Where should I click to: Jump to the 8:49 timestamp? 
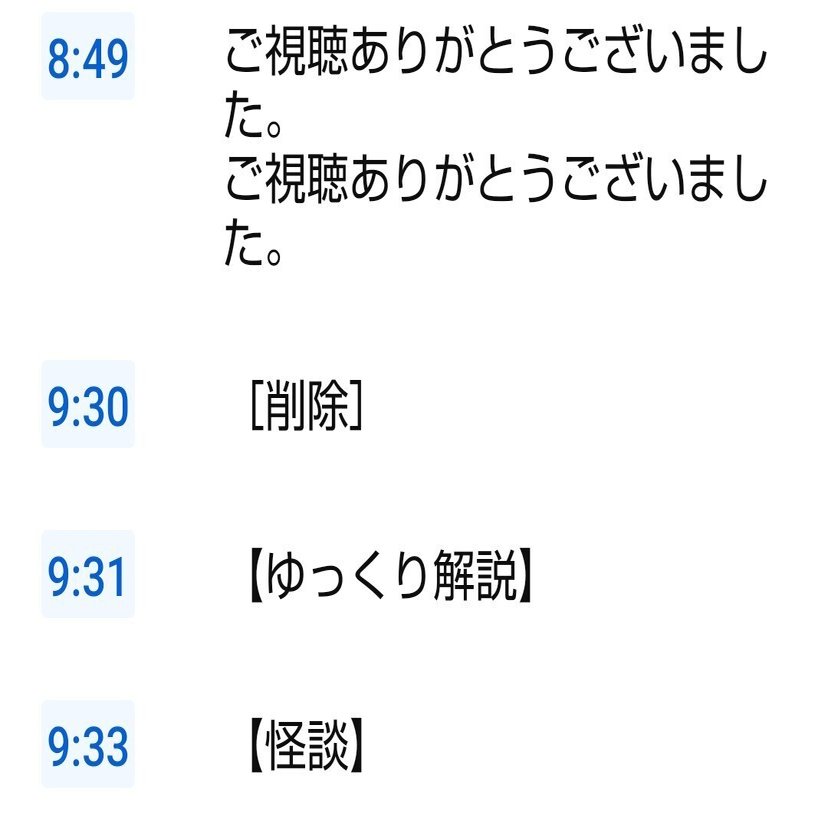[x=88, y=59]
